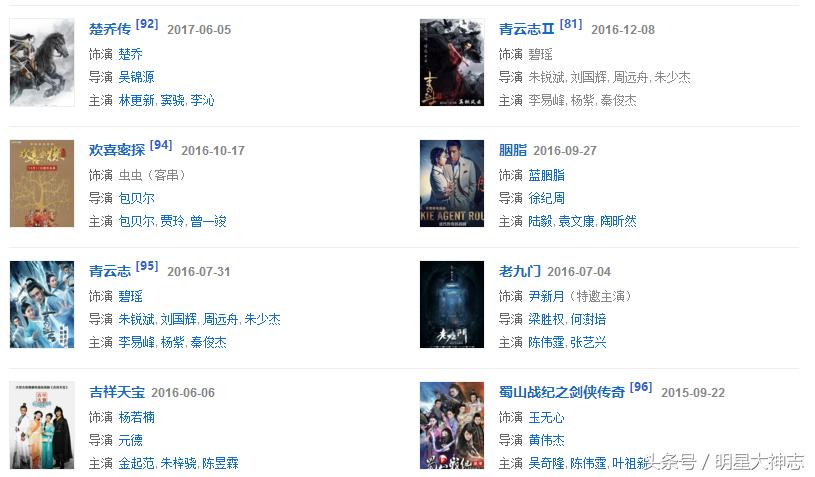Tap the 陶昕然 cast link
Viewport: 815px width, 477px height.
point(616,221)
